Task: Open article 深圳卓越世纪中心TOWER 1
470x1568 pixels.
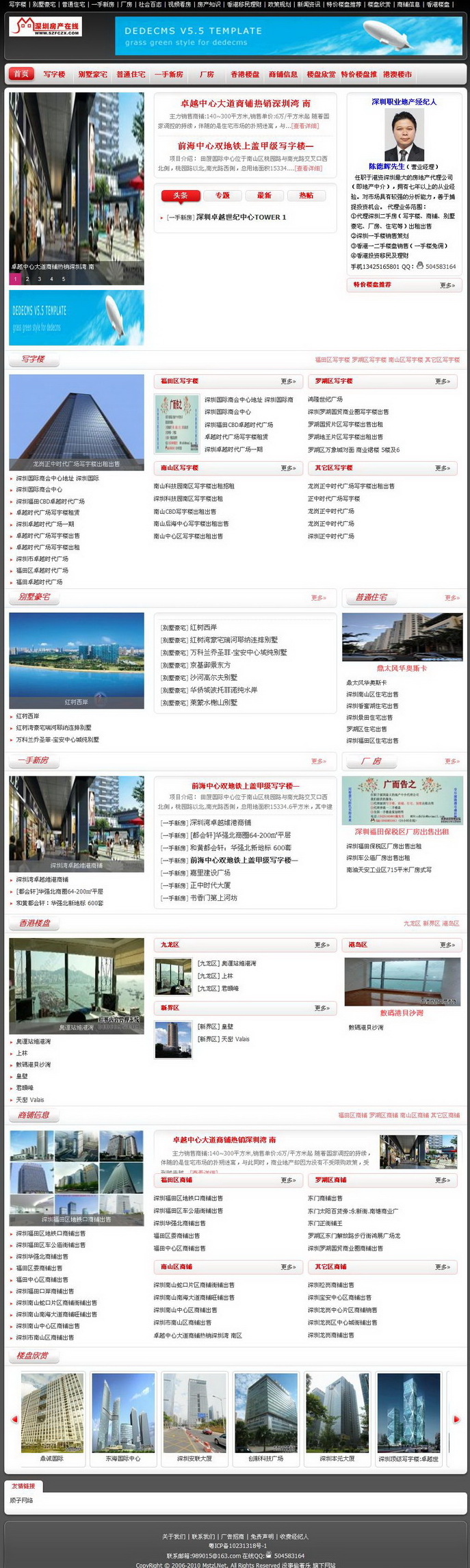Action: 241,218
